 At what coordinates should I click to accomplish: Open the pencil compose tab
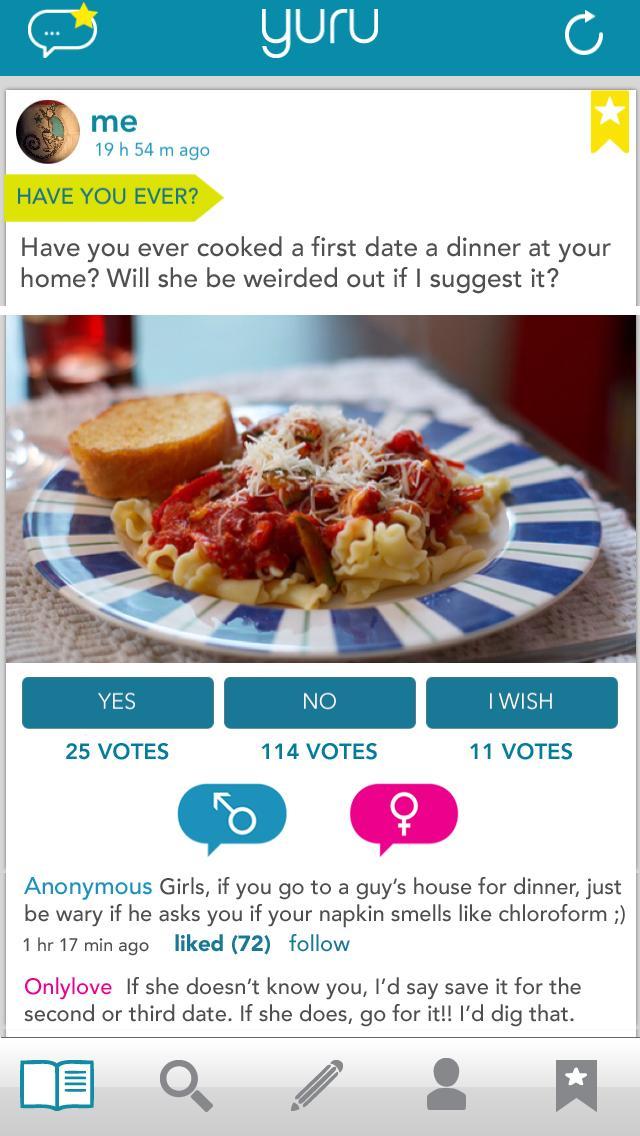pyautogui.click(x=318, y=1086)
